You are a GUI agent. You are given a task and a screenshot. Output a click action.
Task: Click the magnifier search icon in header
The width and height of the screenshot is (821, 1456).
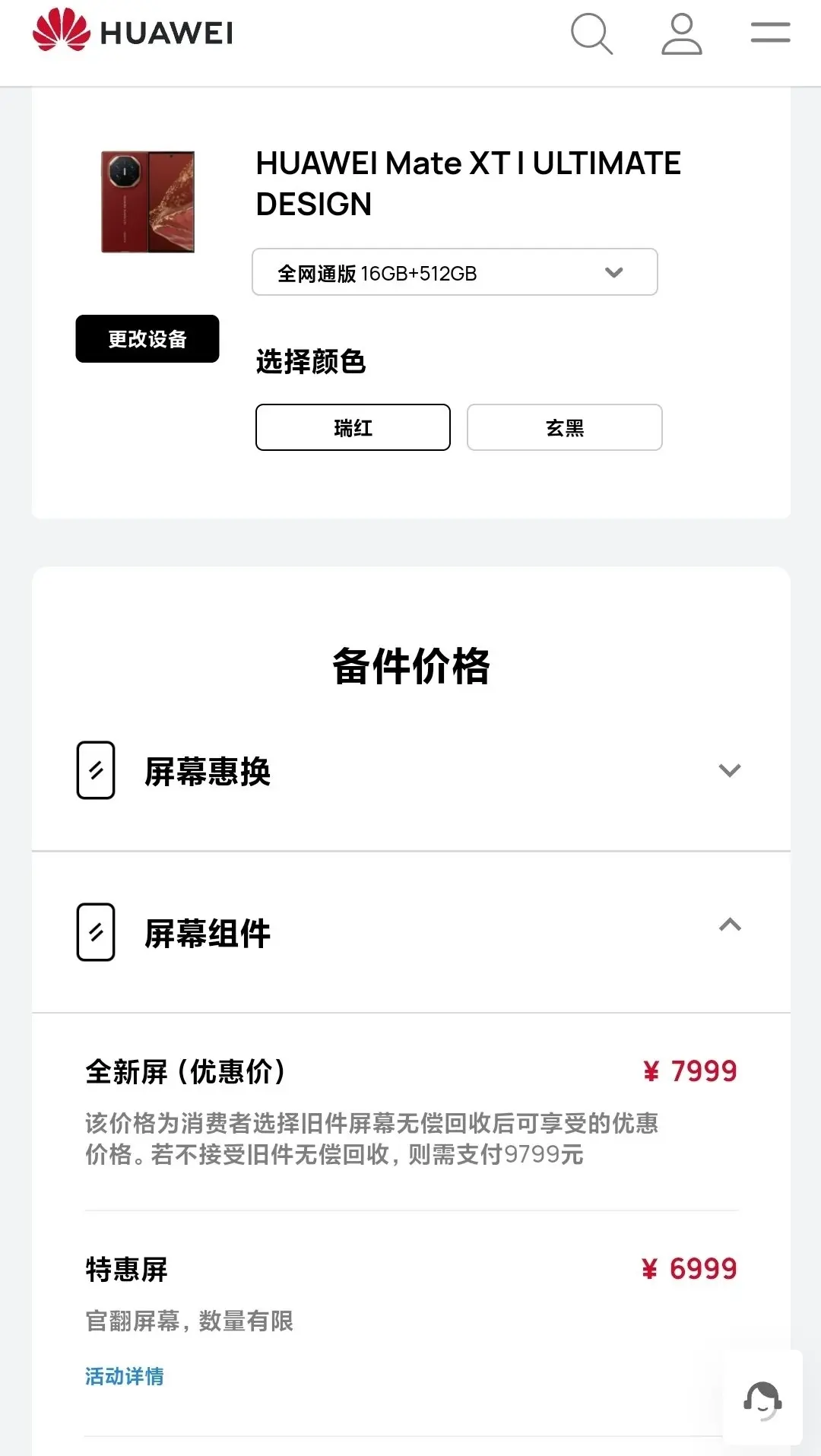pyautogui.click(x=592, y=33)
